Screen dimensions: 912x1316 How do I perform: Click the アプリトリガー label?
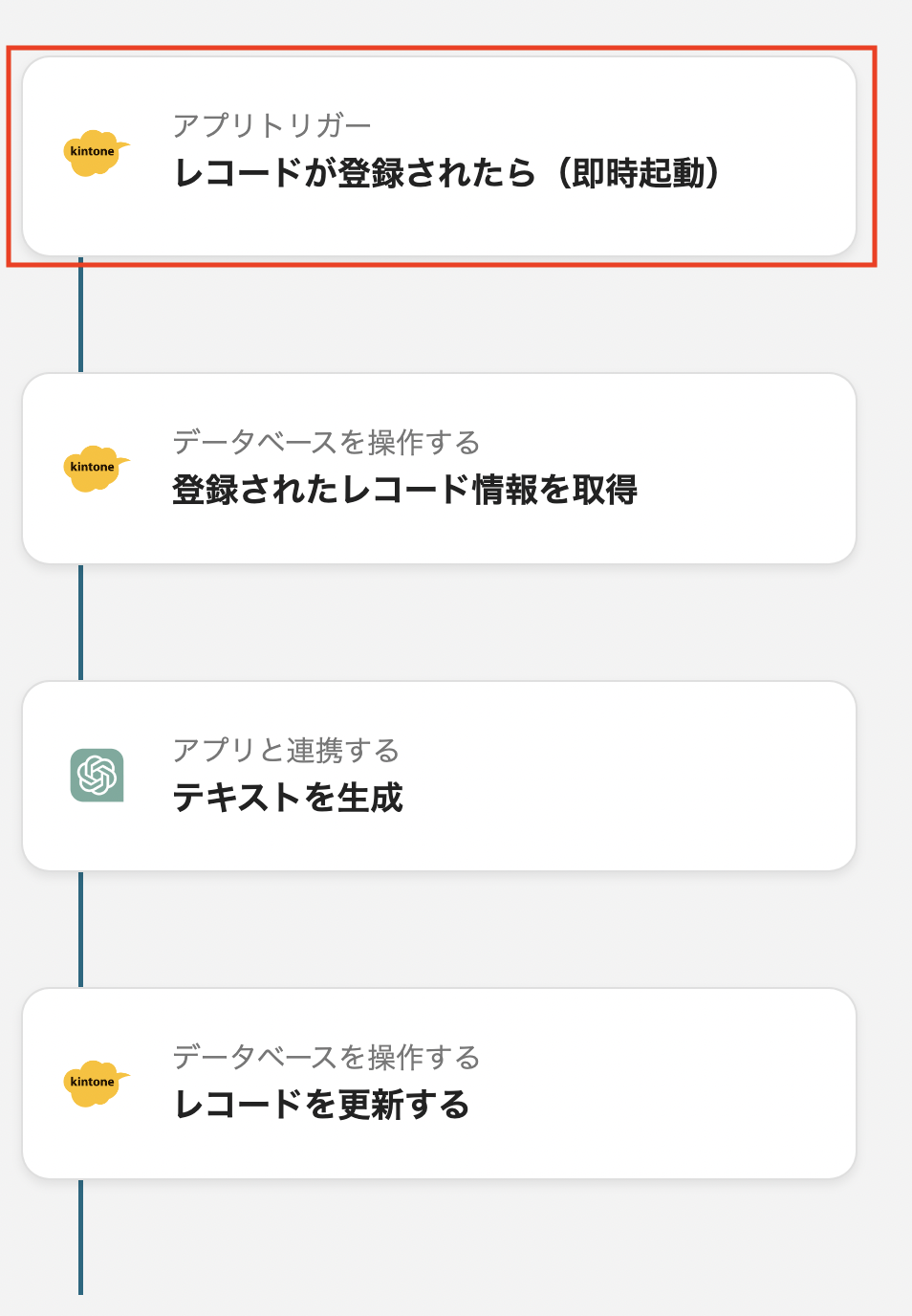click(272, 123)
